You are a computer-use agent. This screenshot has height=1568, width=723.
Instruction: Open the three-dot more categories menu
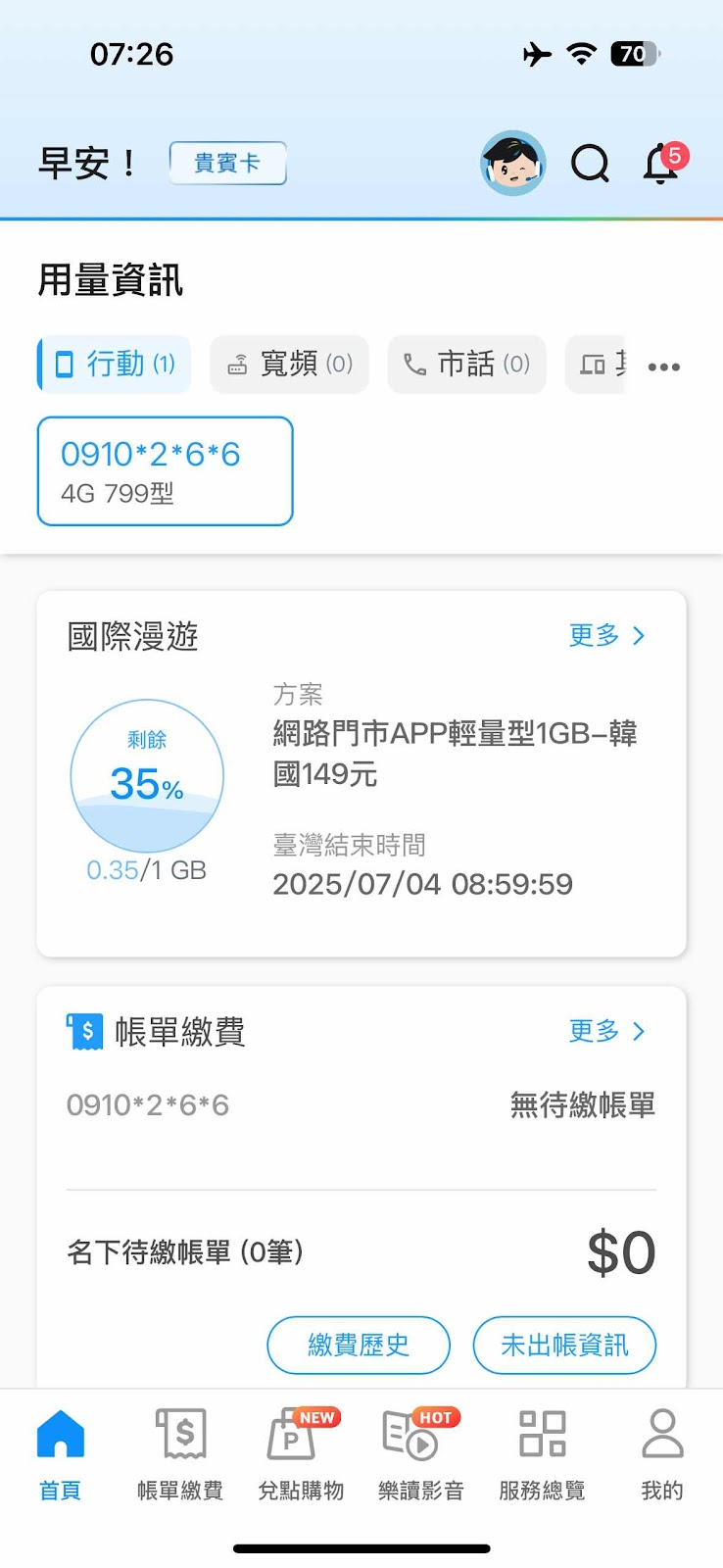663,367
